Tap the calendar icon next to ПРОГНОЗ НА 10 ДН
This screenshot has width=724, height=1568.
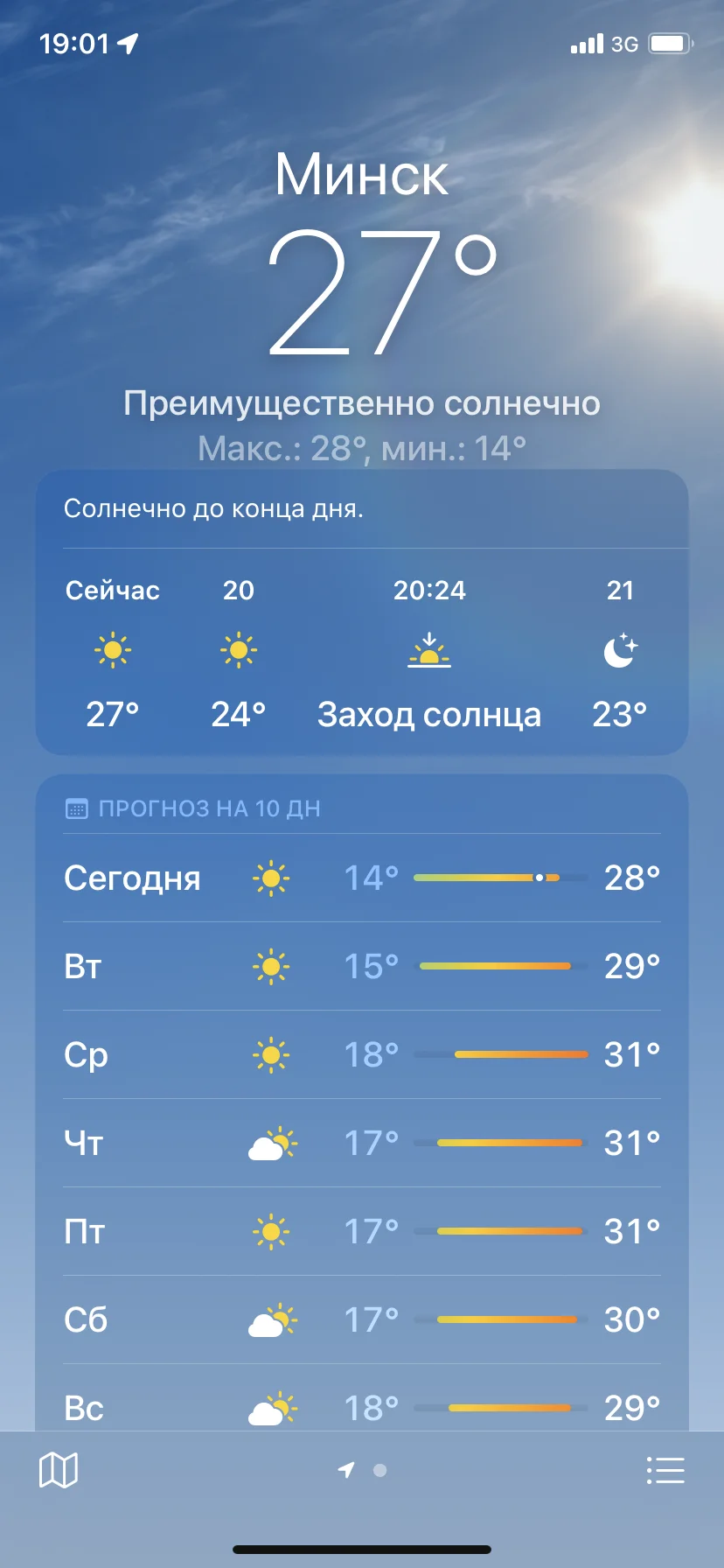point(76,808)
